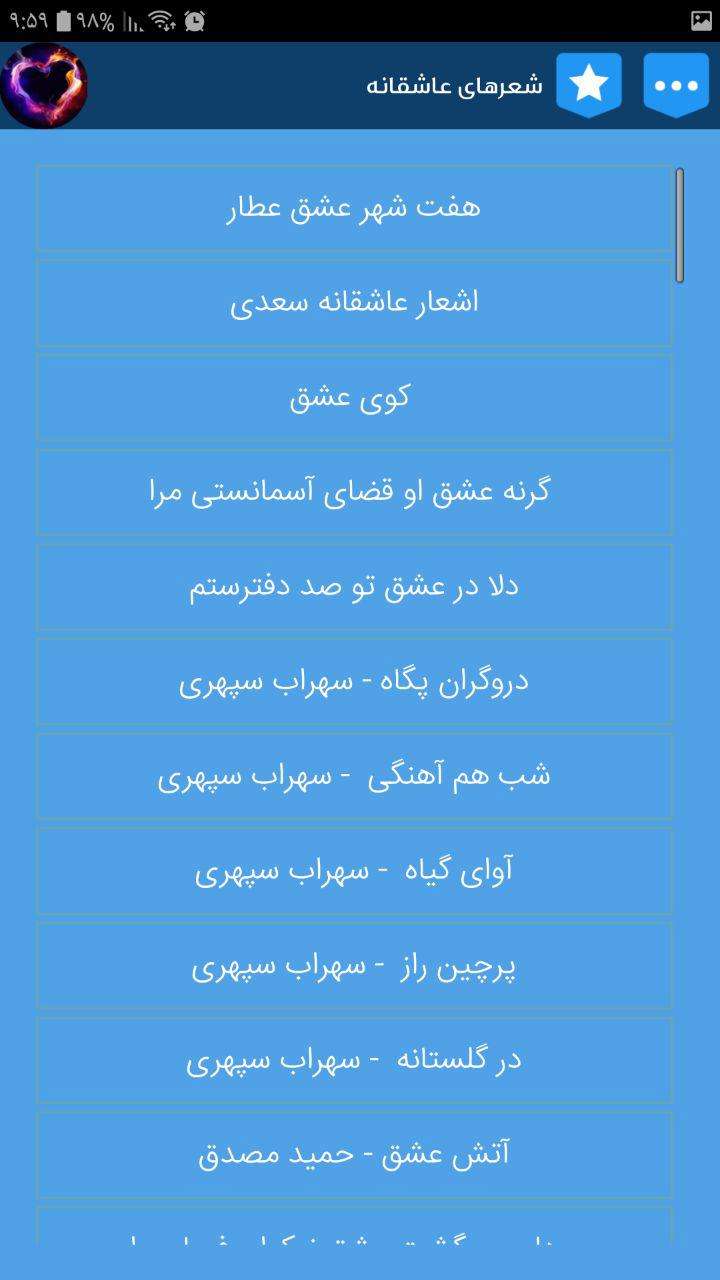Select آوای گیاه by سهراب سپهری

355,871
